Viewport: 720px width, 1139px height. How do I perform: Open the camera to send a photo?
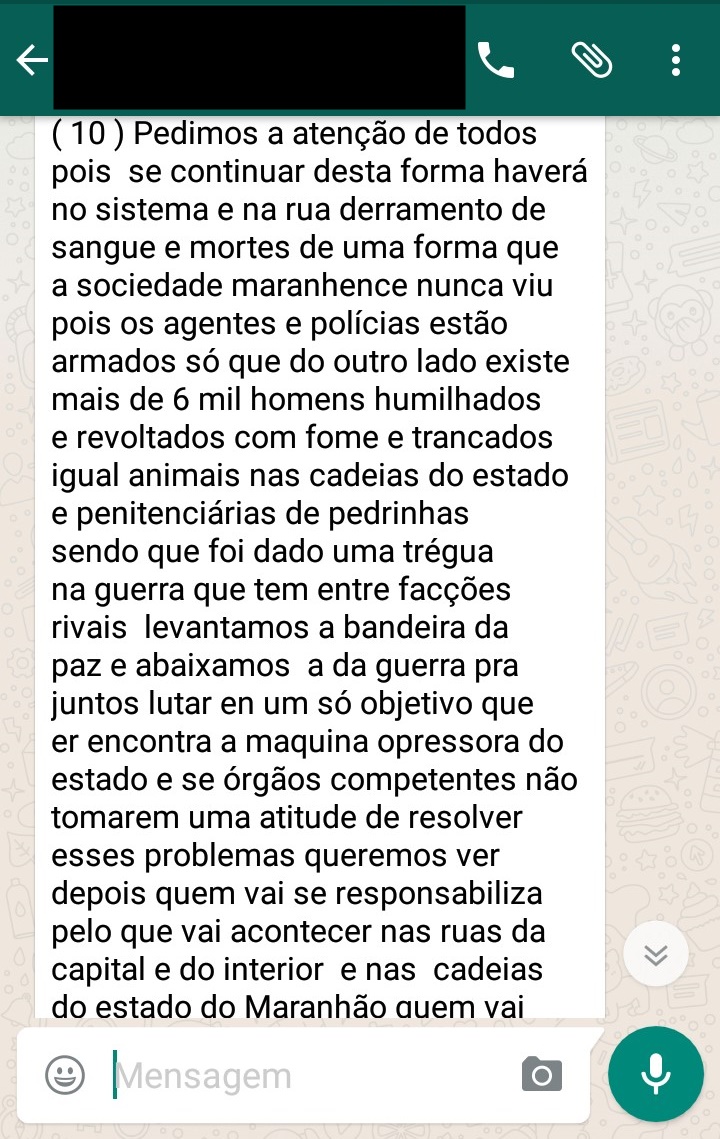542,1075
